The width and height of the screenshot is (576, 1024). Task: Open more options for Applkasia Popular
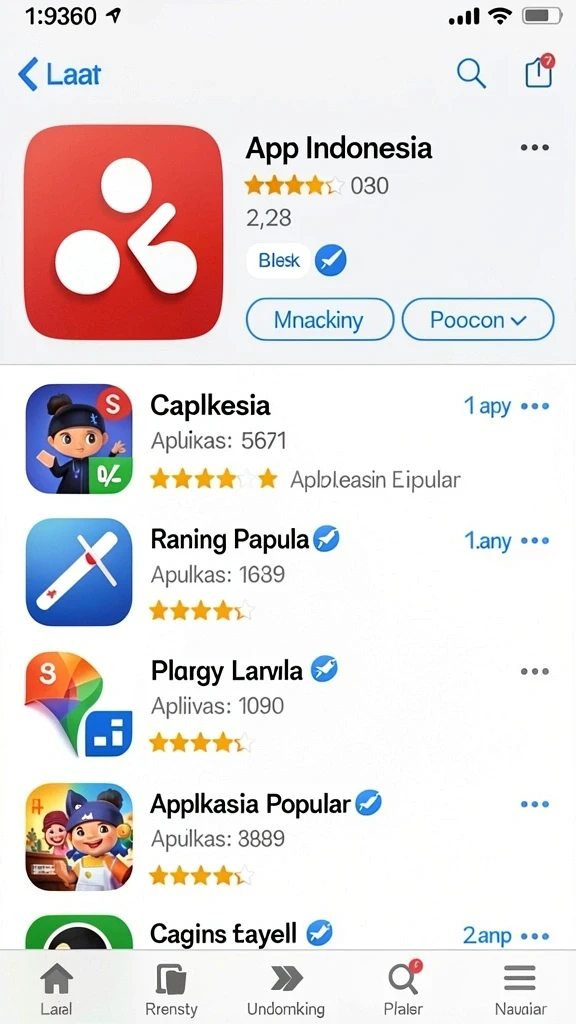(535, 805)
